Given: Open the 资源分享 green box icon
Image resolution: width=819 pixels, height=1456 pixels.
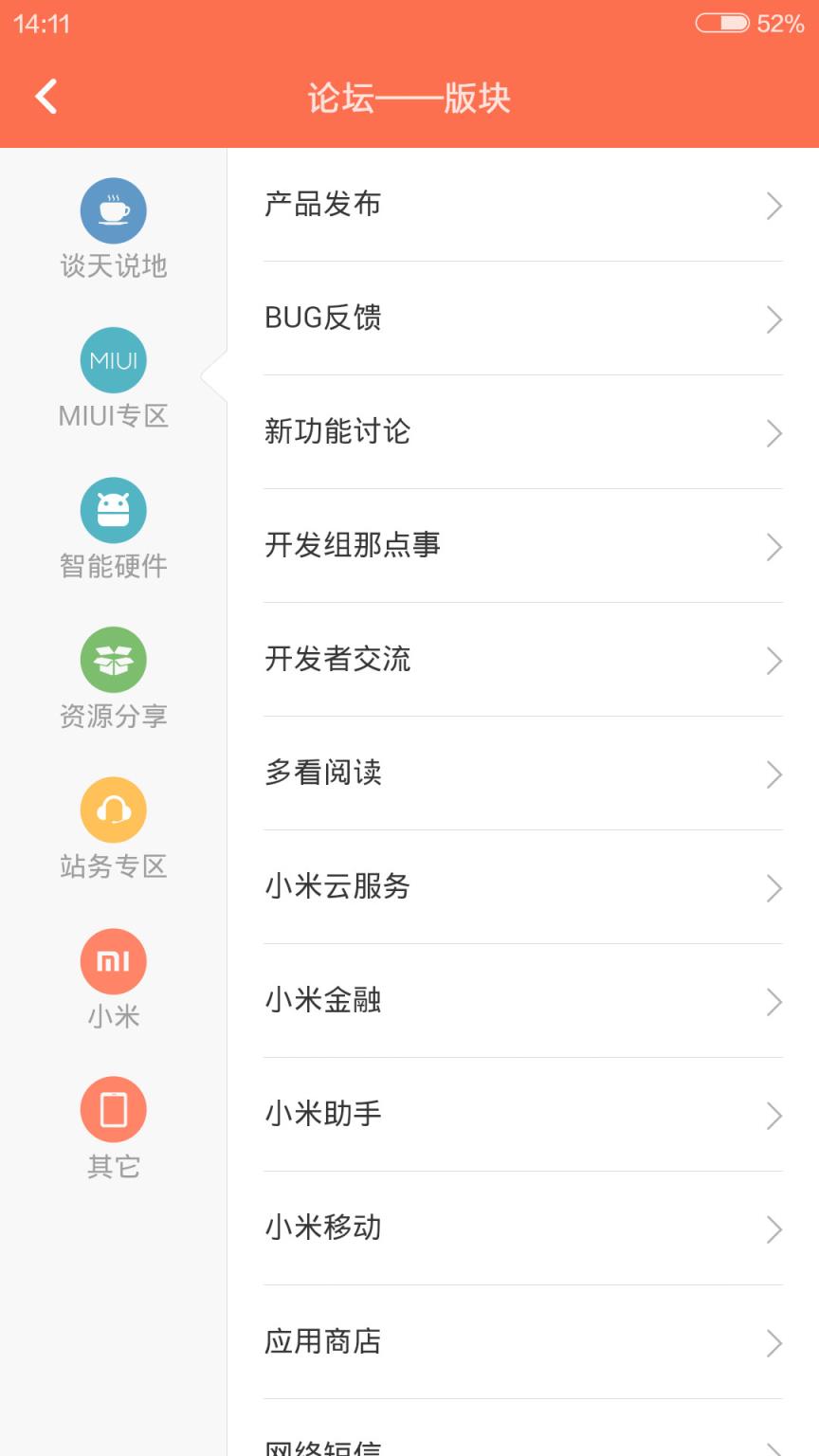Looking at the screenshot, I should (113, 660).
